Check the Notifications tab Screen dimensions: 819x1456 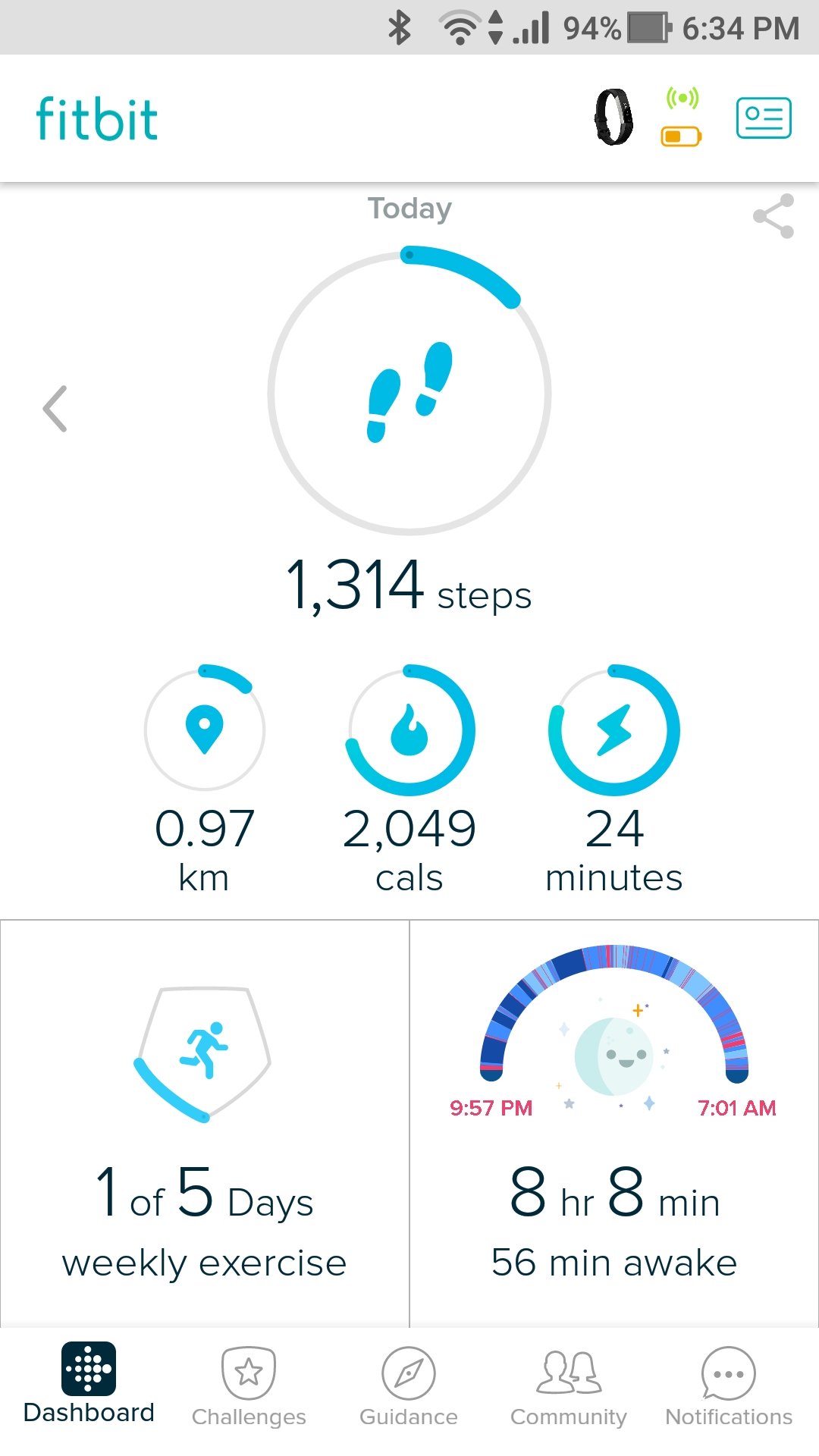[729, 1386]
